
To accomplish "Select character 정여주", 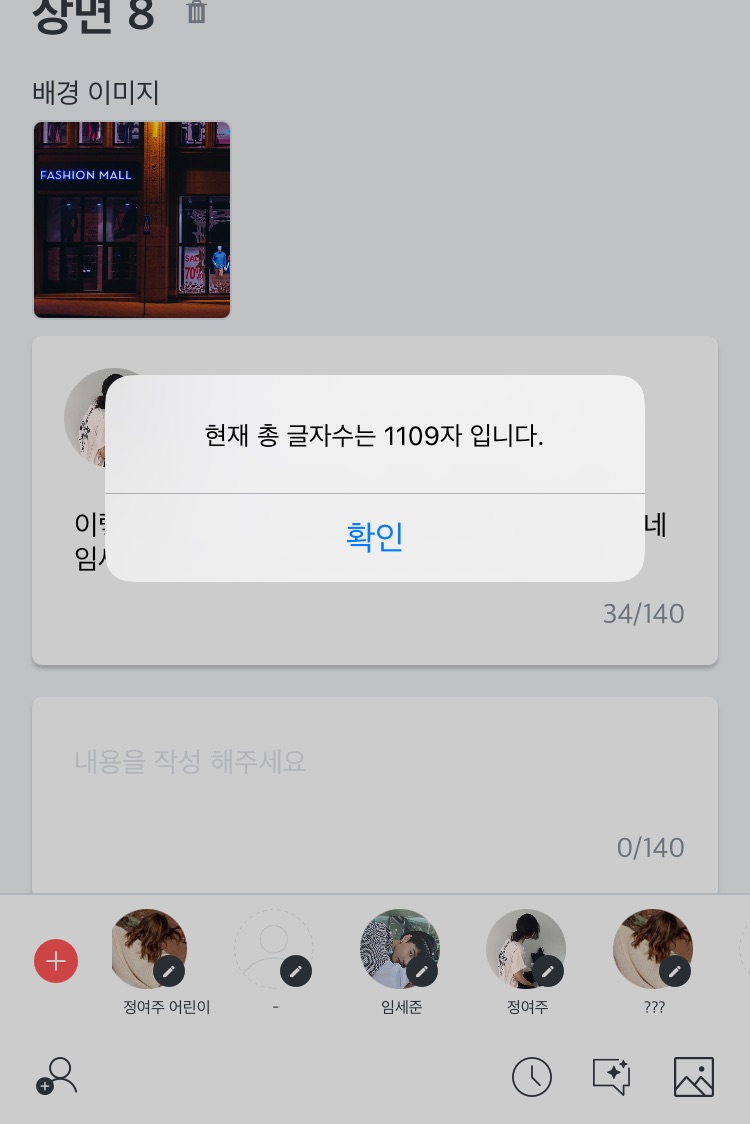I will coord(525,948).
